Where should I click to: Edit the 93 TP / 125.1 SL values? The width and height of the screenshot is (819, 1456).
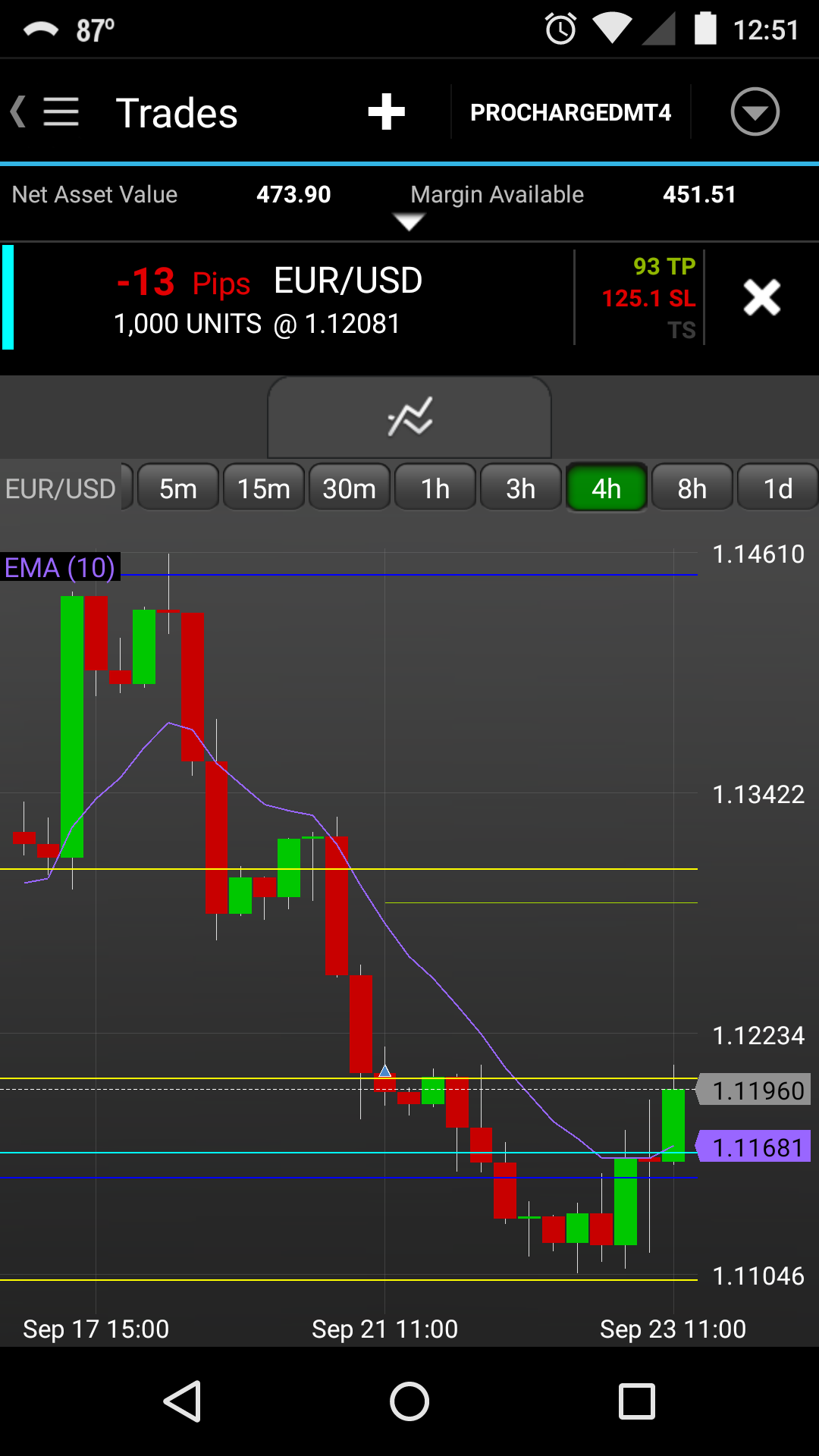click(648, 297)
